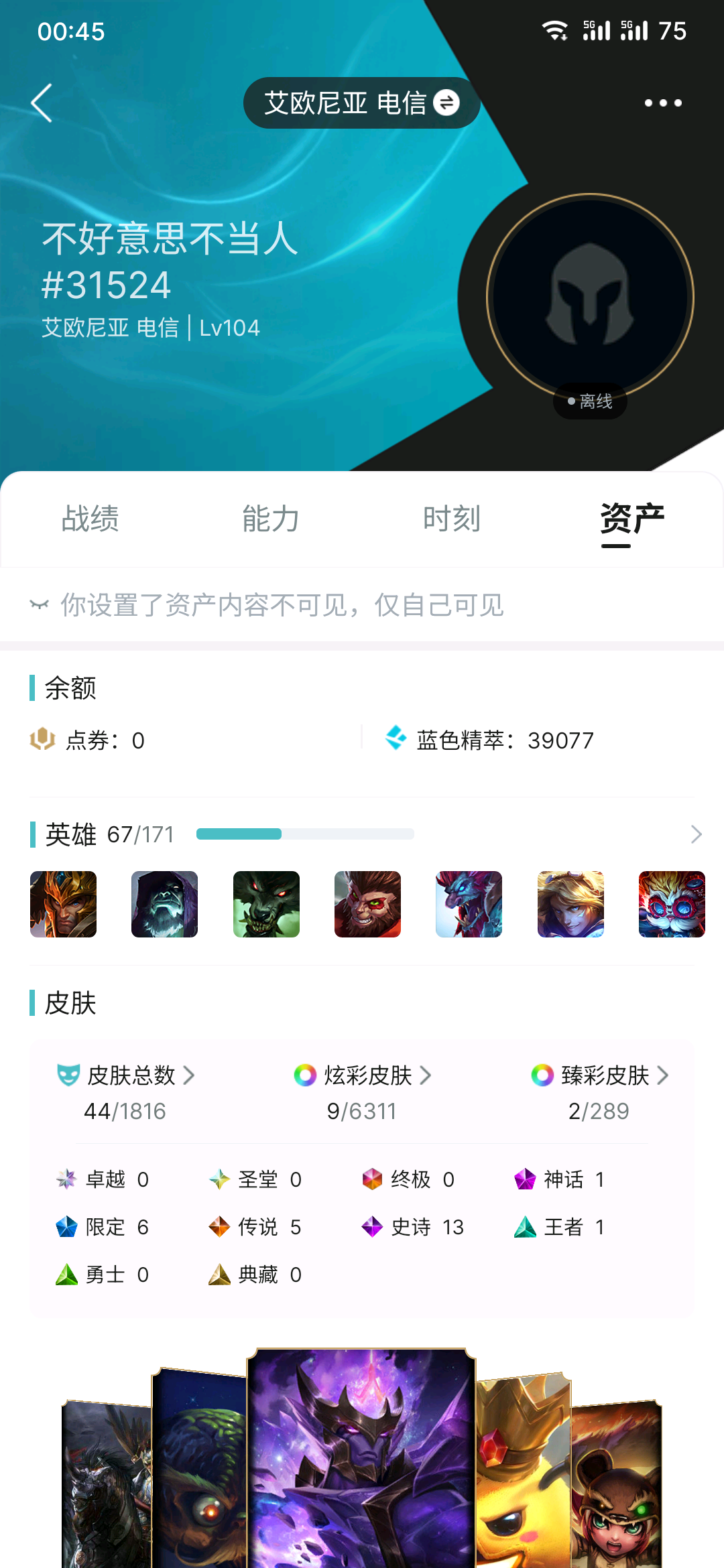
Task: Tap the green werewolf hero icon
Action: point(266,904)
